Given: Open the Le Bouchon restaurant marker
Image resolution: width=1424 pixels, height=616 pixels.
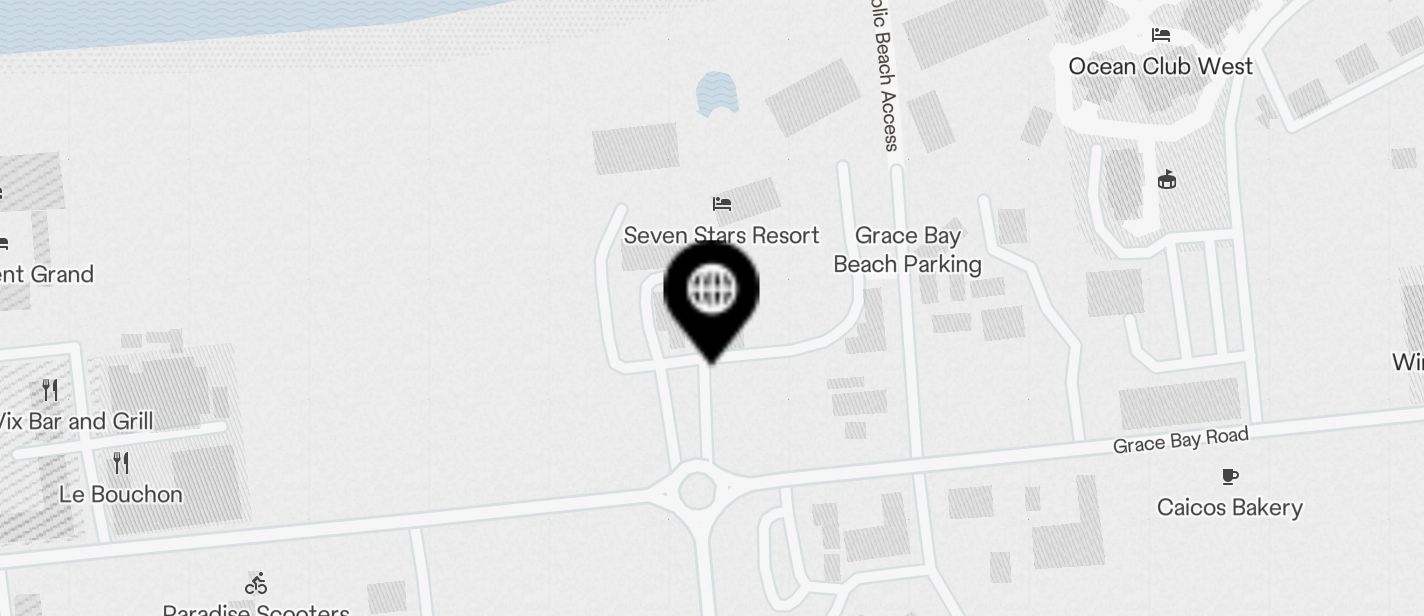Looking at the screenshot, I should pos(121,463).
